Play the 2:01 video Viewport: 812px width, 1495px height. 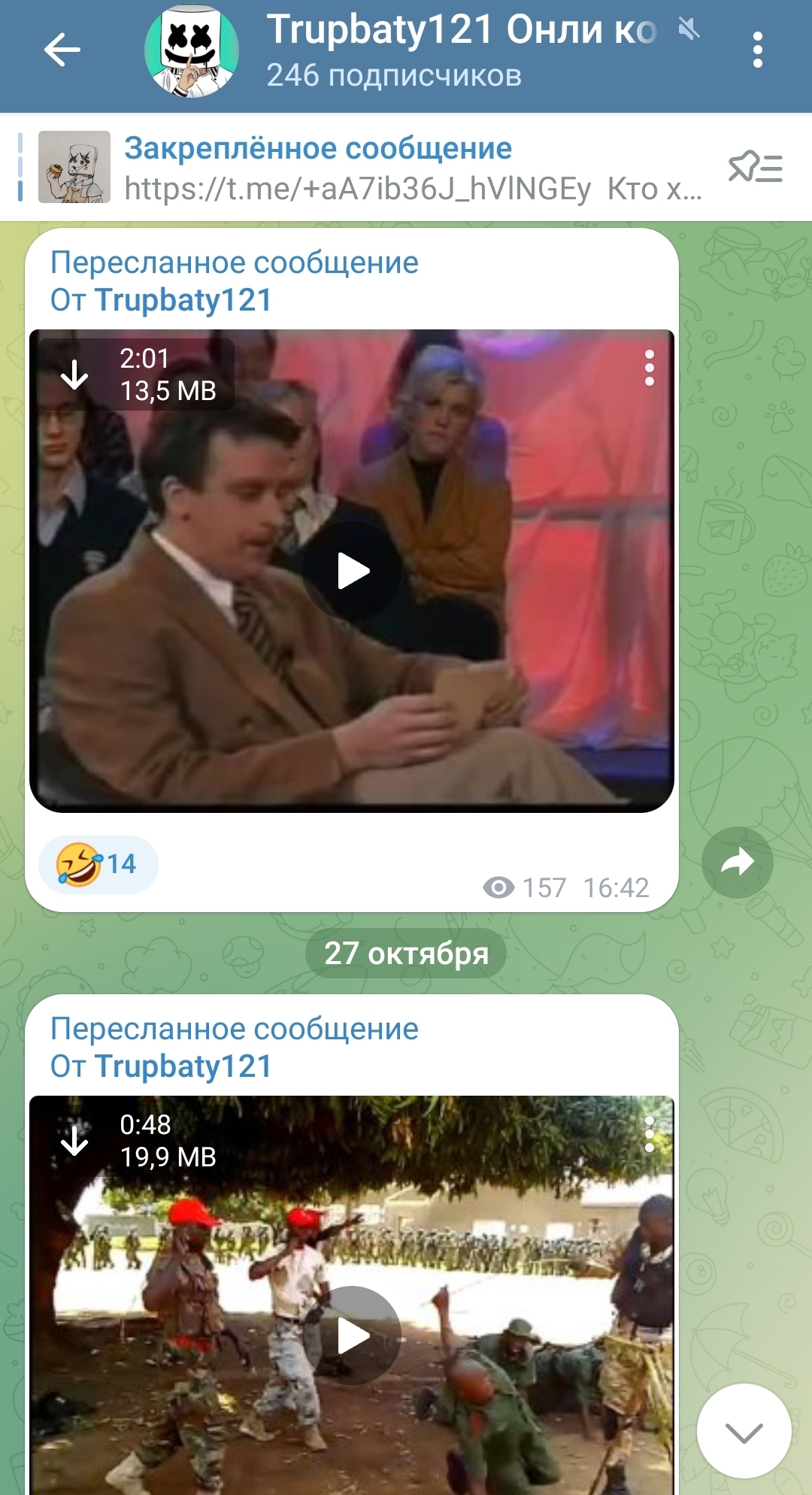pos(352,572)
